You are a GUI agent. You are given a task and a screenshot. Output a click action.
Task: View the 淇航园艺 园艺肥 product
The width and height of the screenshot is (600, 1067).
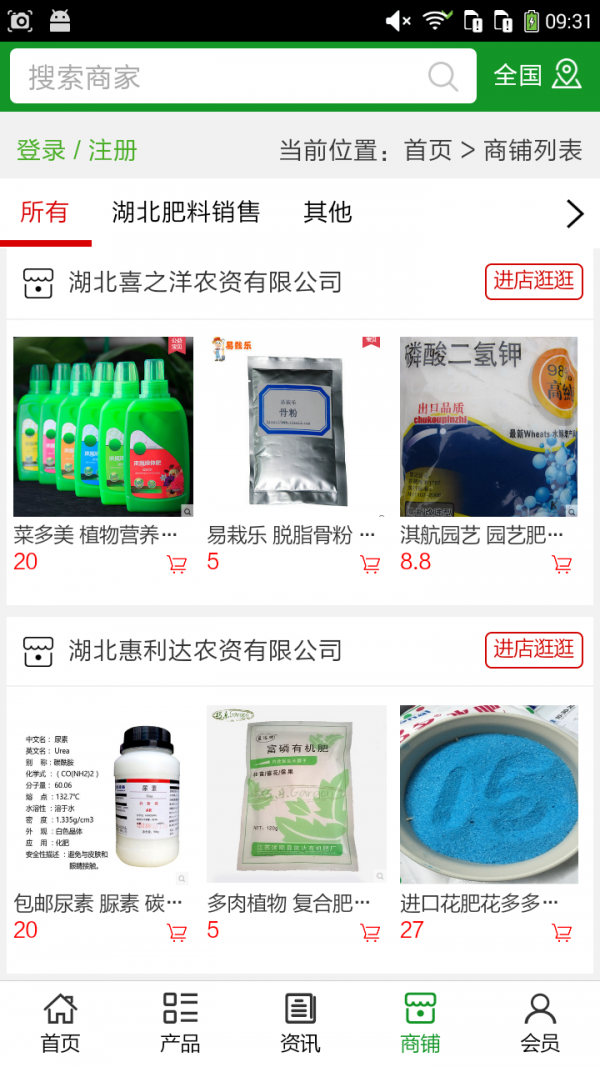[489, 427]
